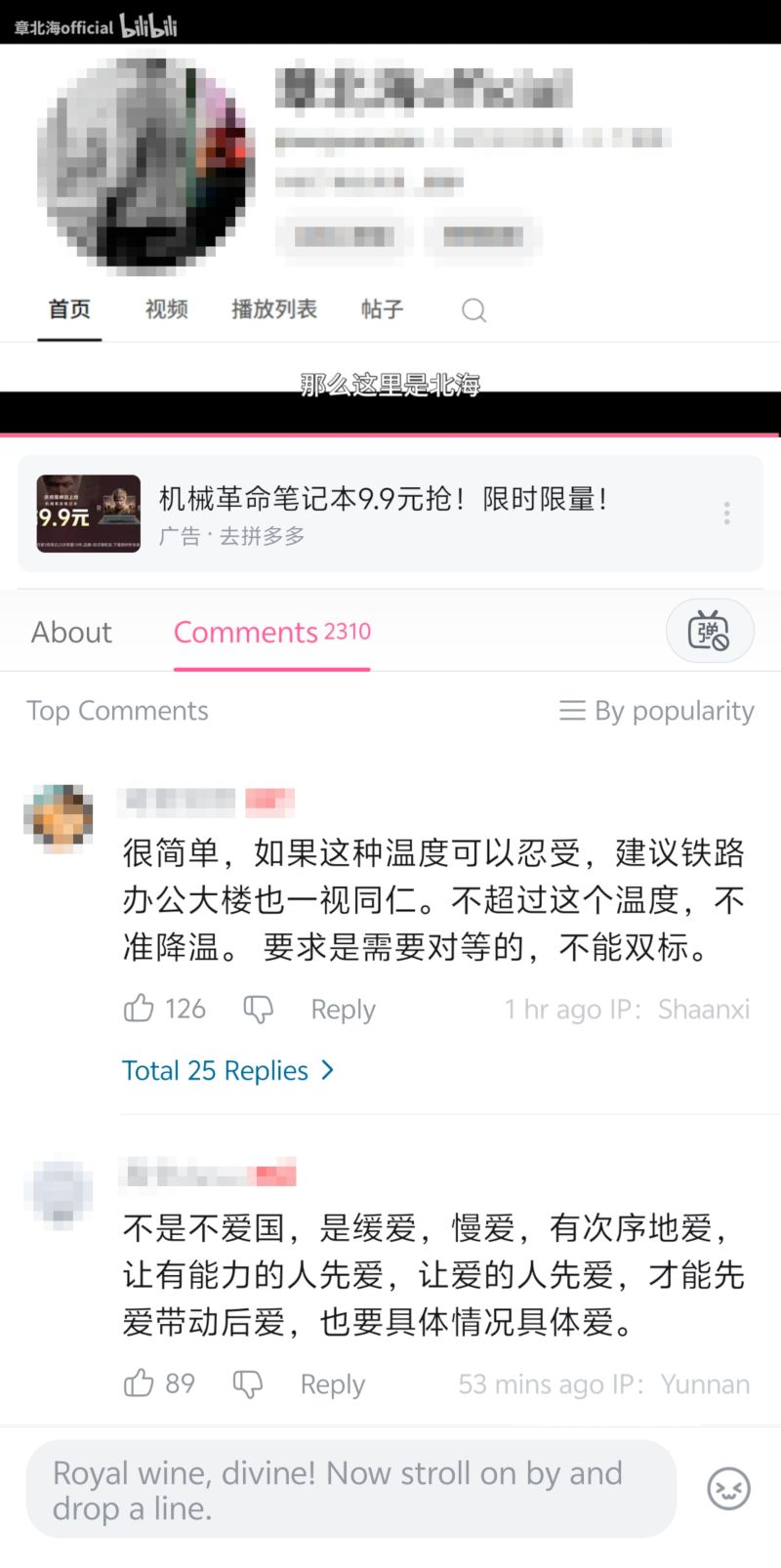Open the emoji picker
781x1568 pixels.
(x=728, y=1489)
